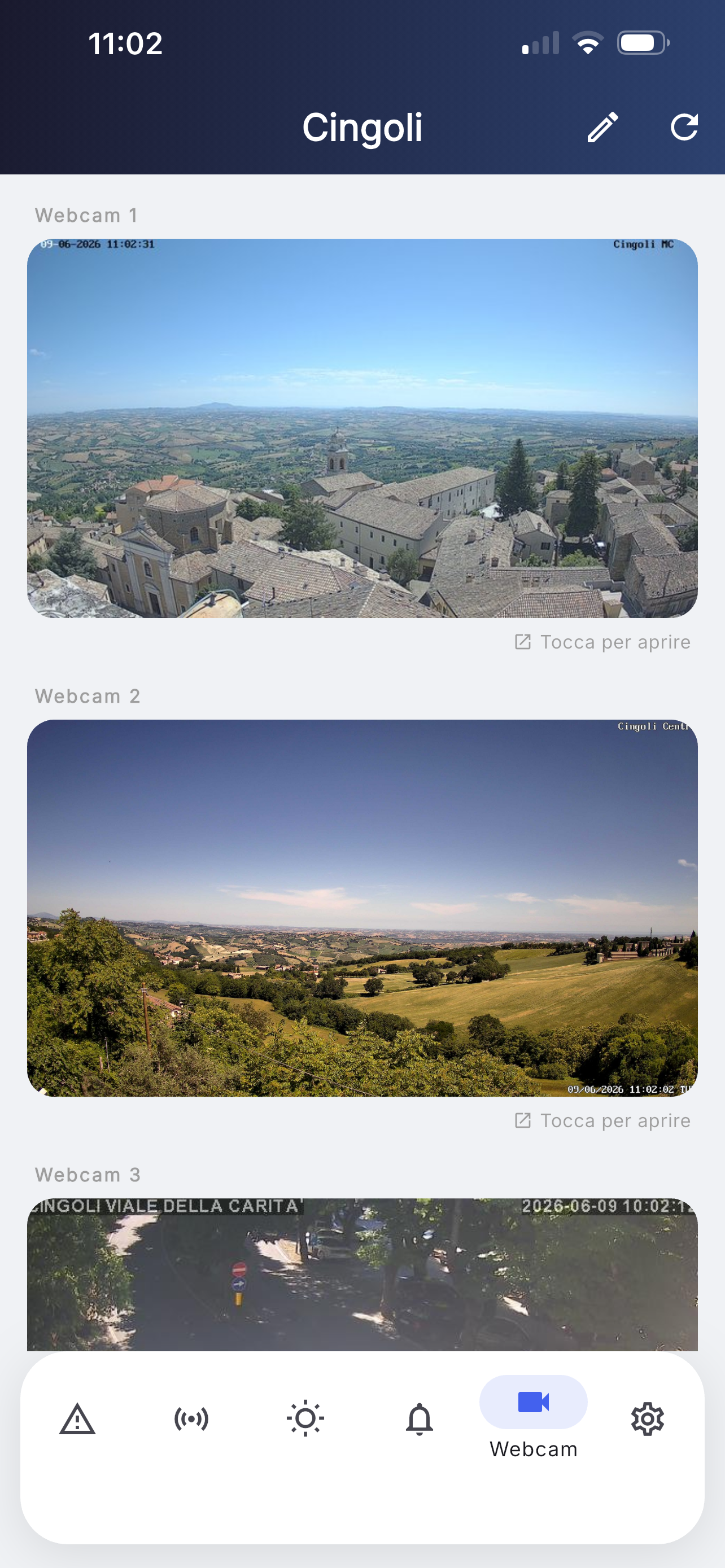Open the notifications bell tab
The height and width of the screenshot is (1568, 725).
pos(420,1419)
